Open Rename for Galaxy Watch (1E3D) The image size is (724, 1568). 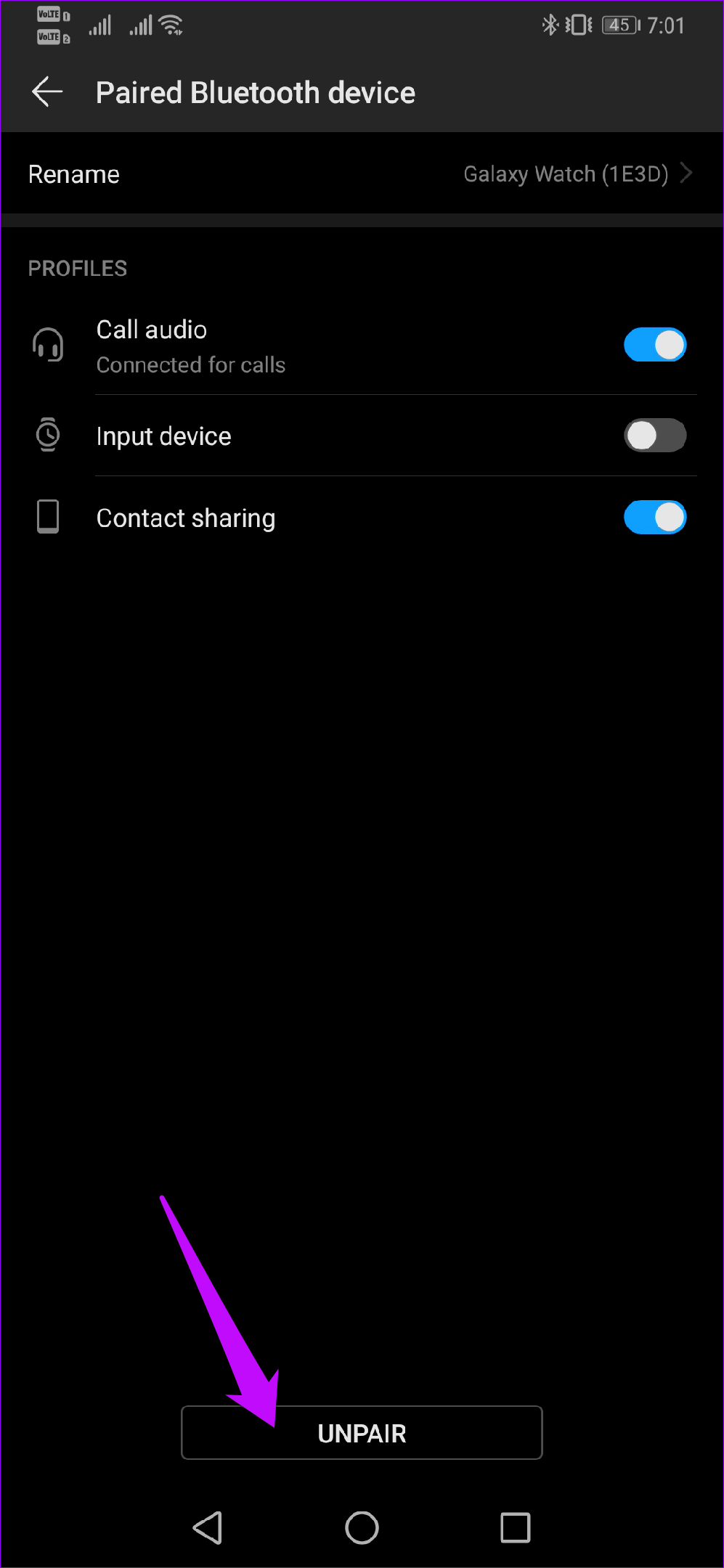[361, 174]
